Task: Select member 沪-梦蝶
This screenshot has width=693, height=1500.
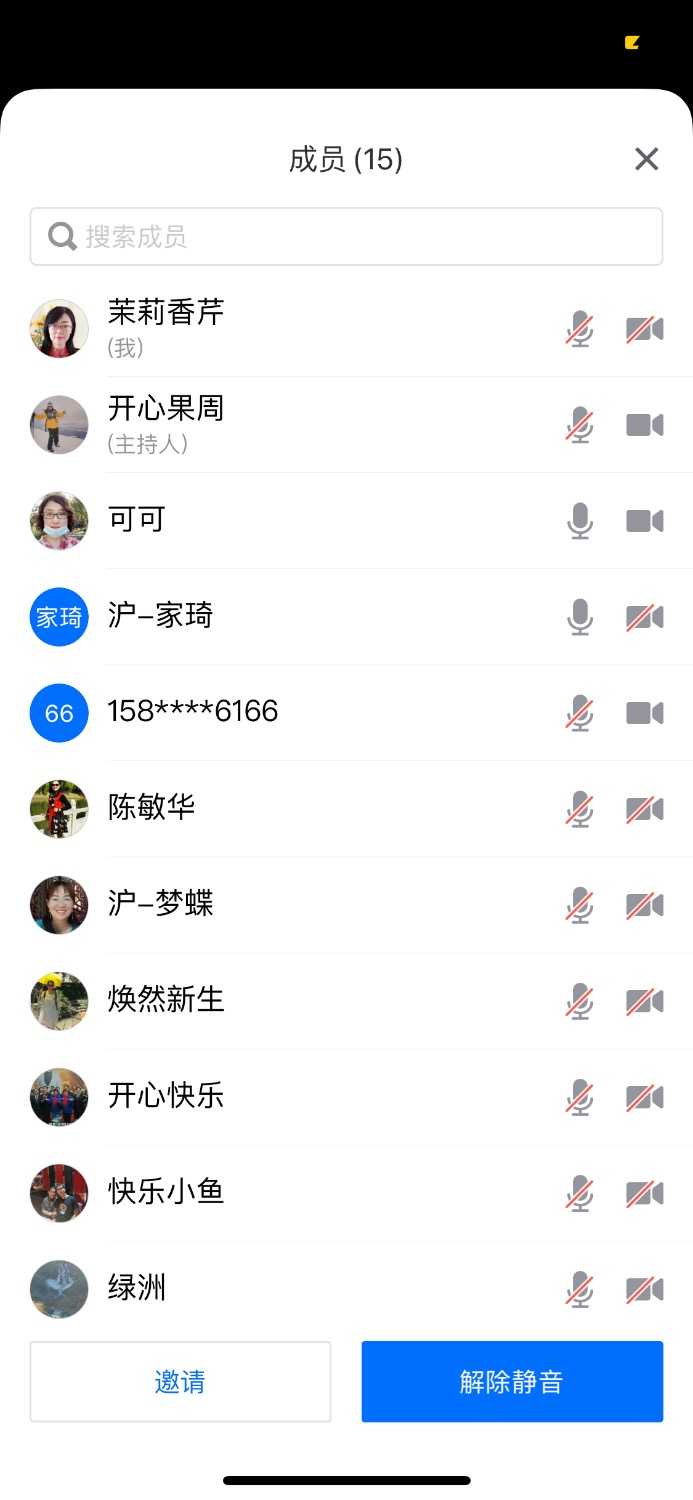Action: (160, 904)
